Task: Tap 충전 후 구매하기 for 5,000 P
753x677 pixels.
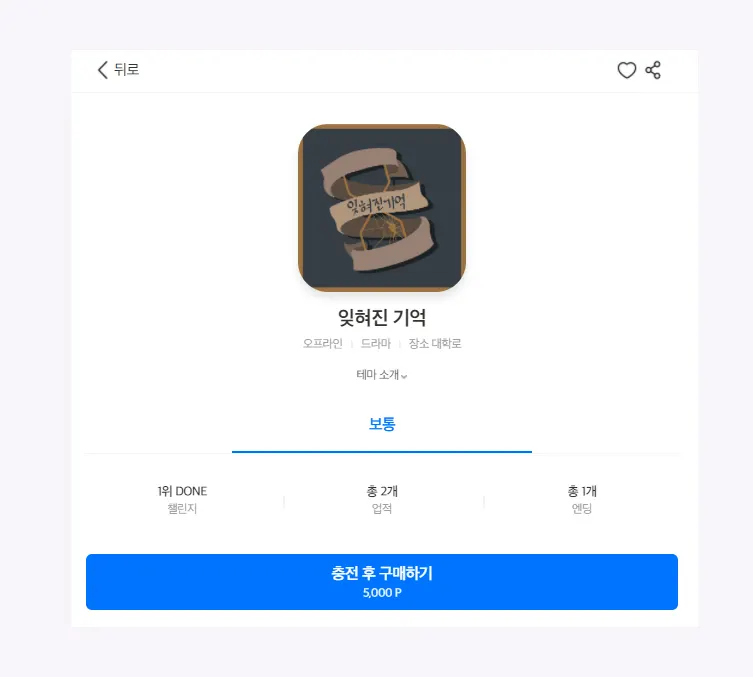Action: click(382, 581)
